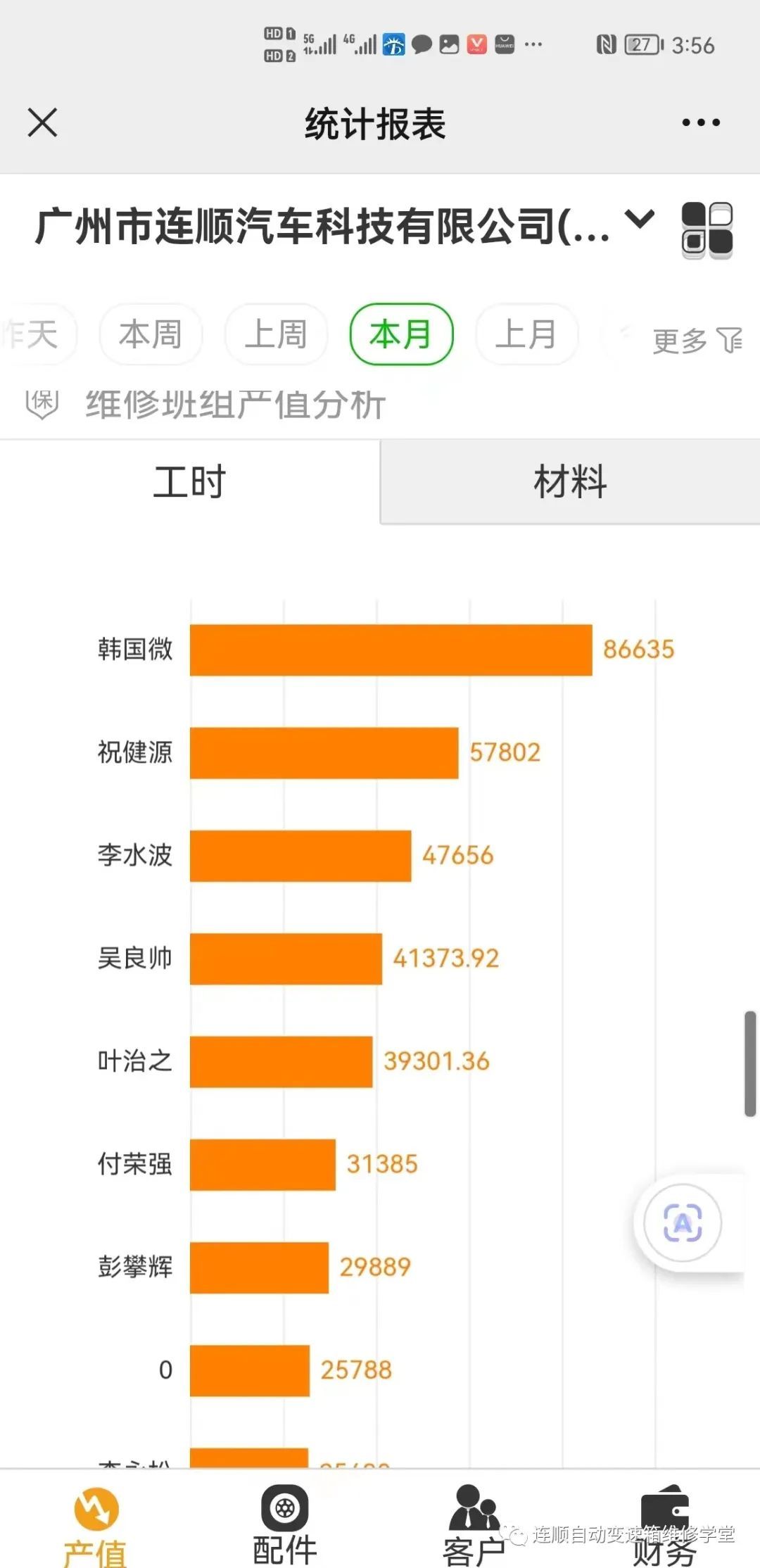
Task: Expand the company name dropdown
Action: 640,220
